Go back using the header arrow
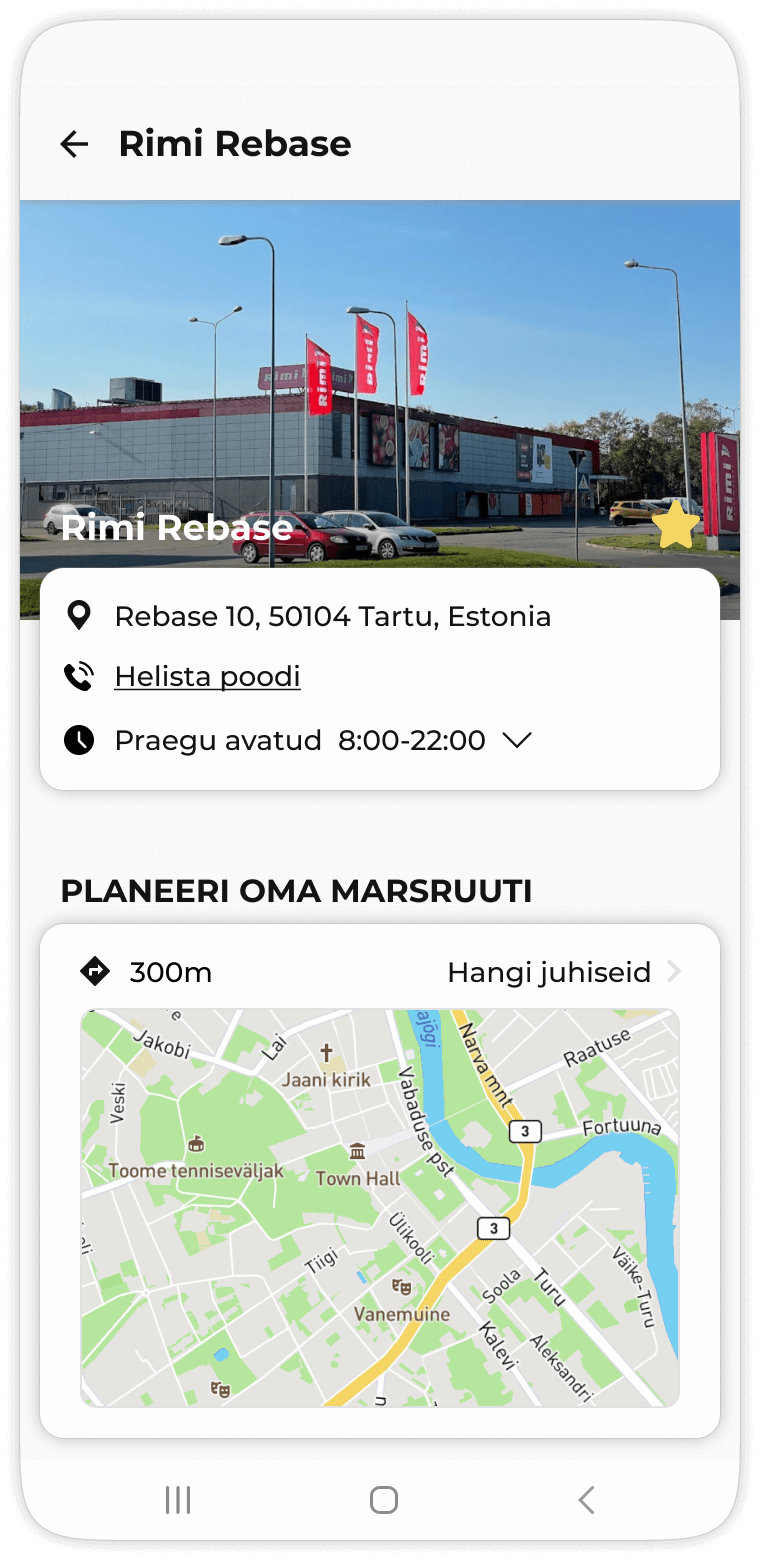Screen dimensions: 760x1560 pyautogui.click(x=74, y=144)
